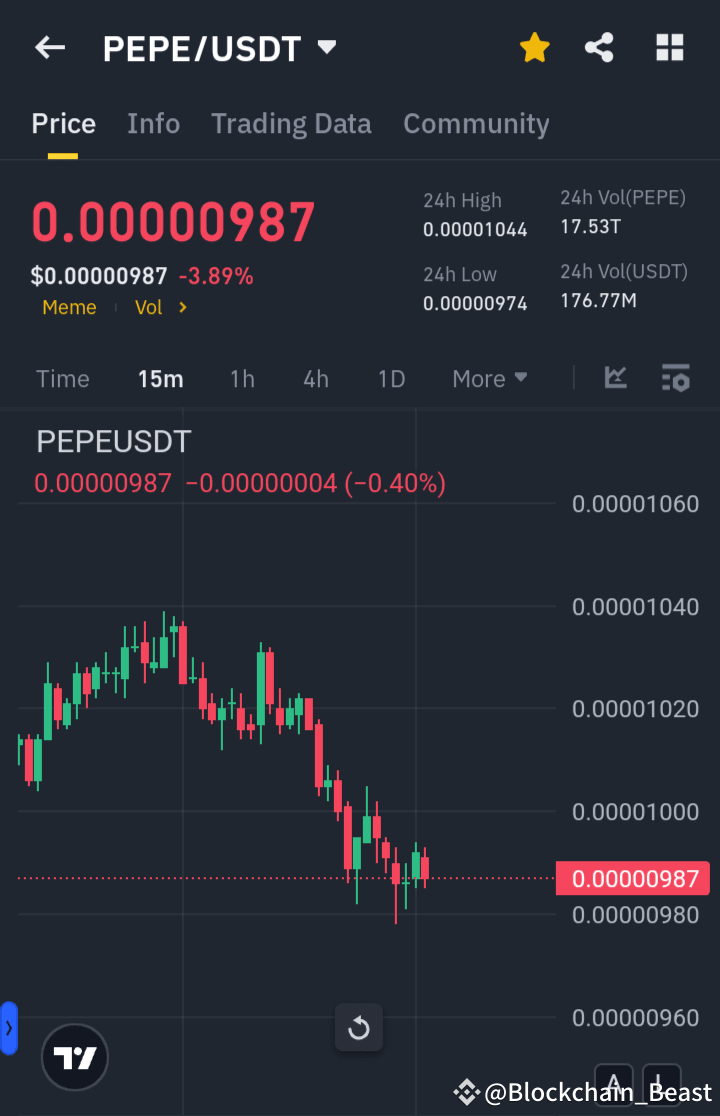Image resolution: width=720 pixels, height=1116 pixels.
Task: Click the grid layout icon top right
Action: point(669,46)
